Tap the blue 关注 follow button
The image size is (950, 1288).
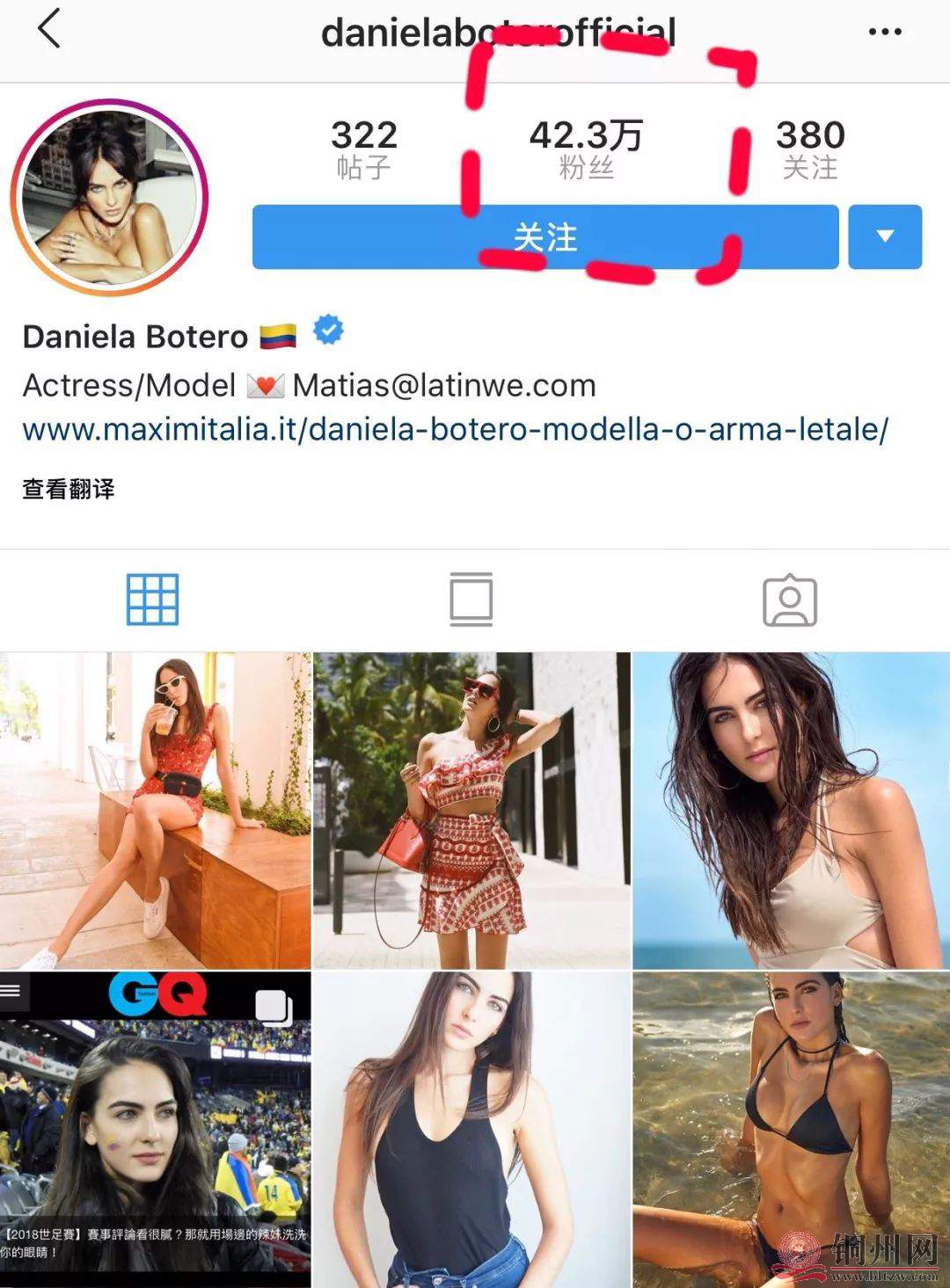[544, 237]
